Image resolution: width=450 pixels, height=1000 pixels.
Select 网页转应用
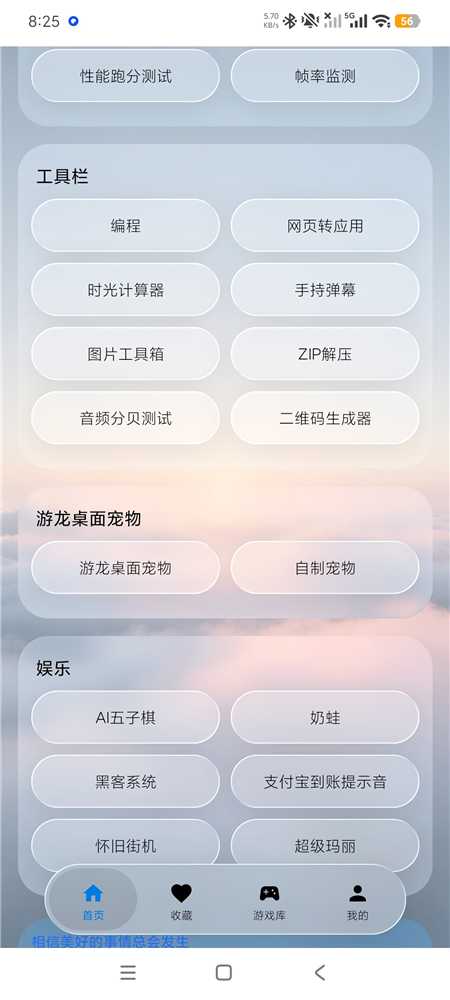325,226
